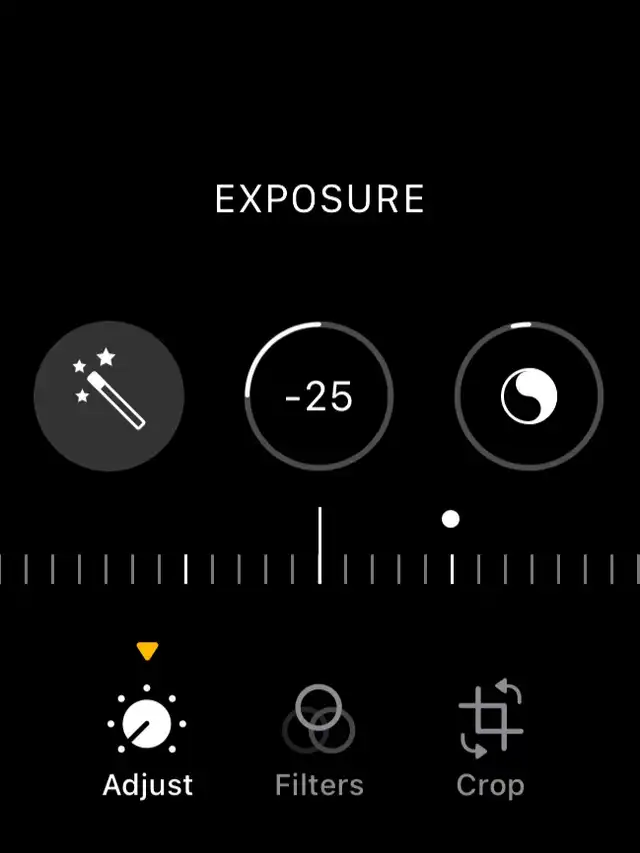
Task: Open the Crop tab
Action: click(490, 742)
